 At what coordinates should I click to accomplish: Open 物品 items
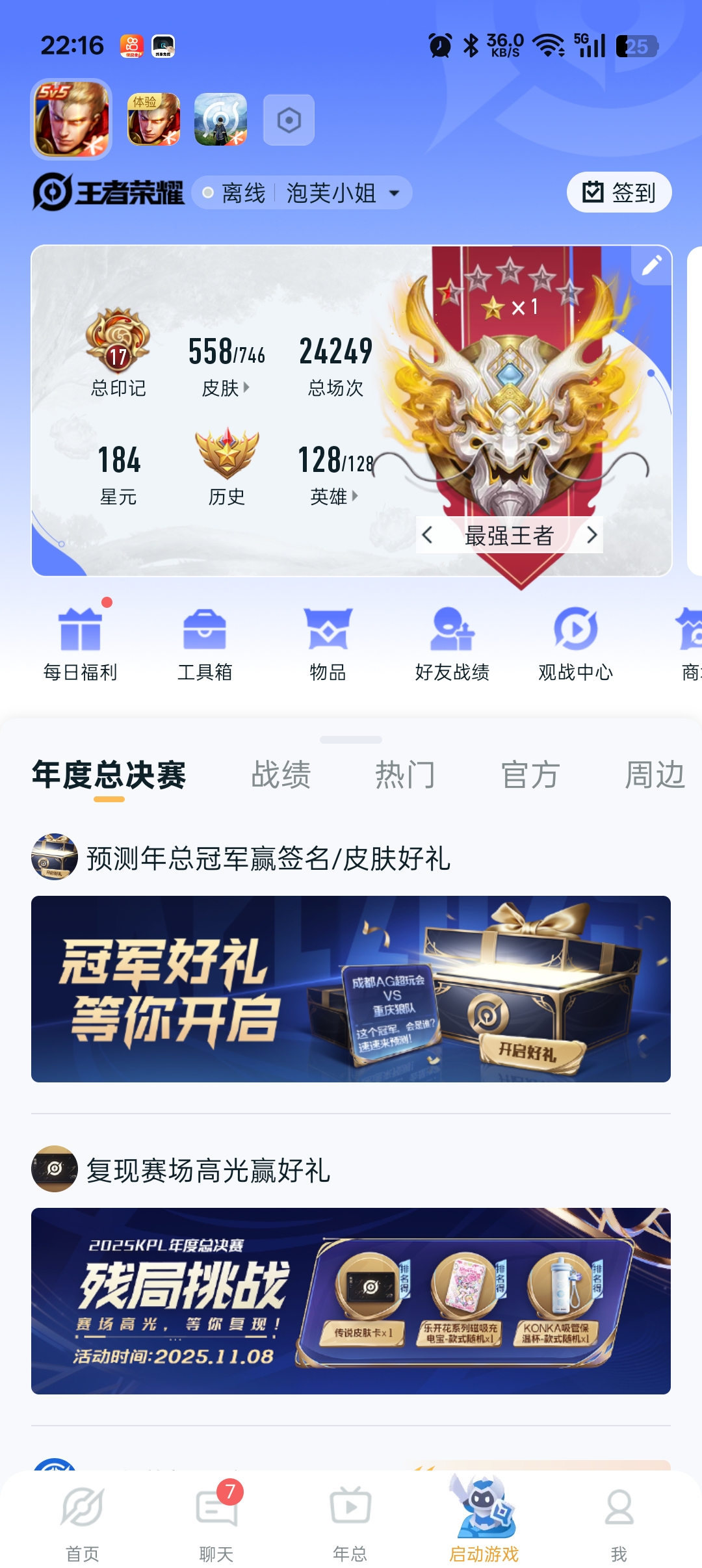pyautogui.click(x=328, y=644)
